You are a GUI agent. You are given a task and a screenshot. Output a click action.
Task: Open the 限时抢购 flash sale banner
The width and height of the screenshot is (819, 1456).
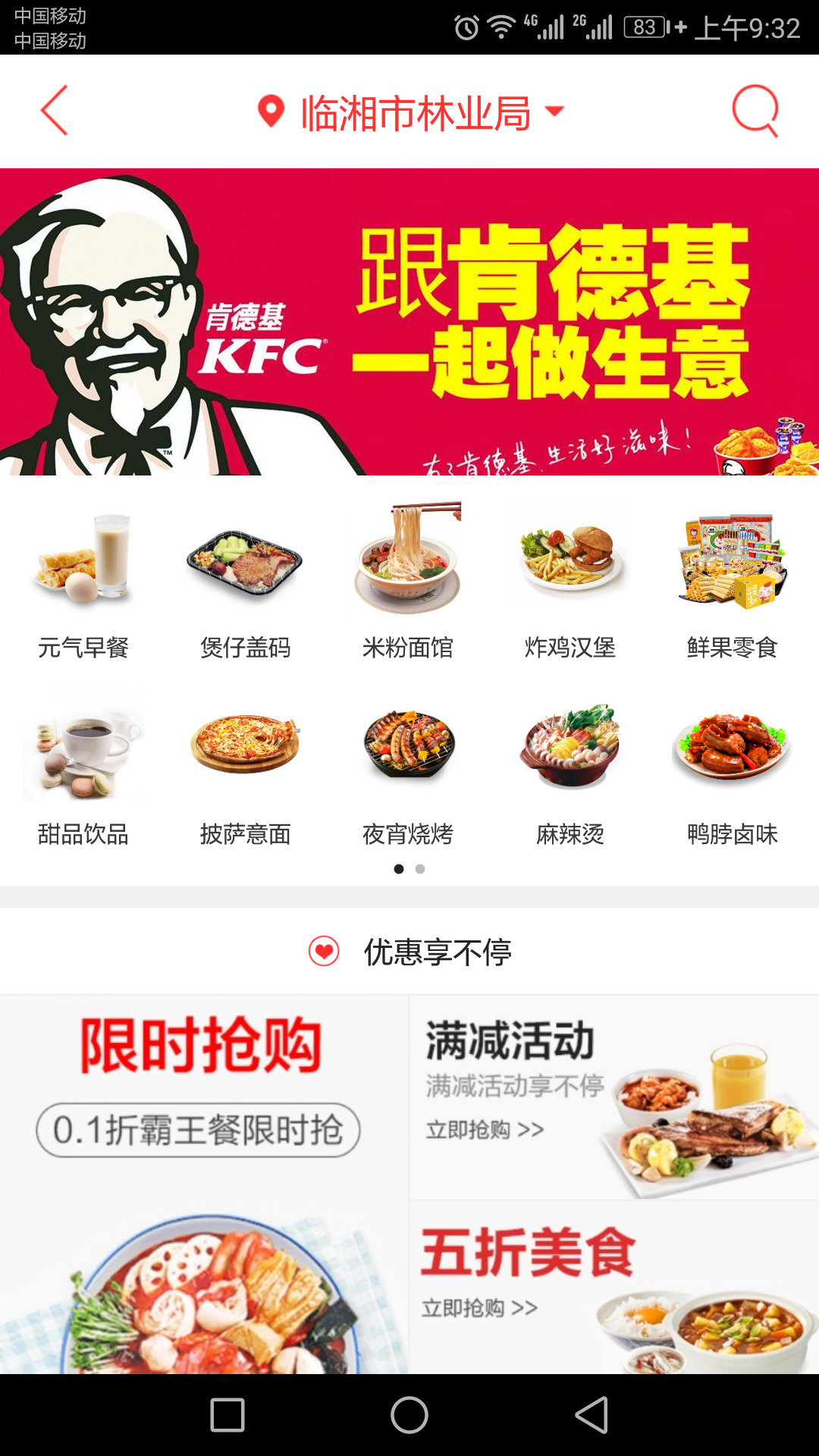coord(201,1175)
